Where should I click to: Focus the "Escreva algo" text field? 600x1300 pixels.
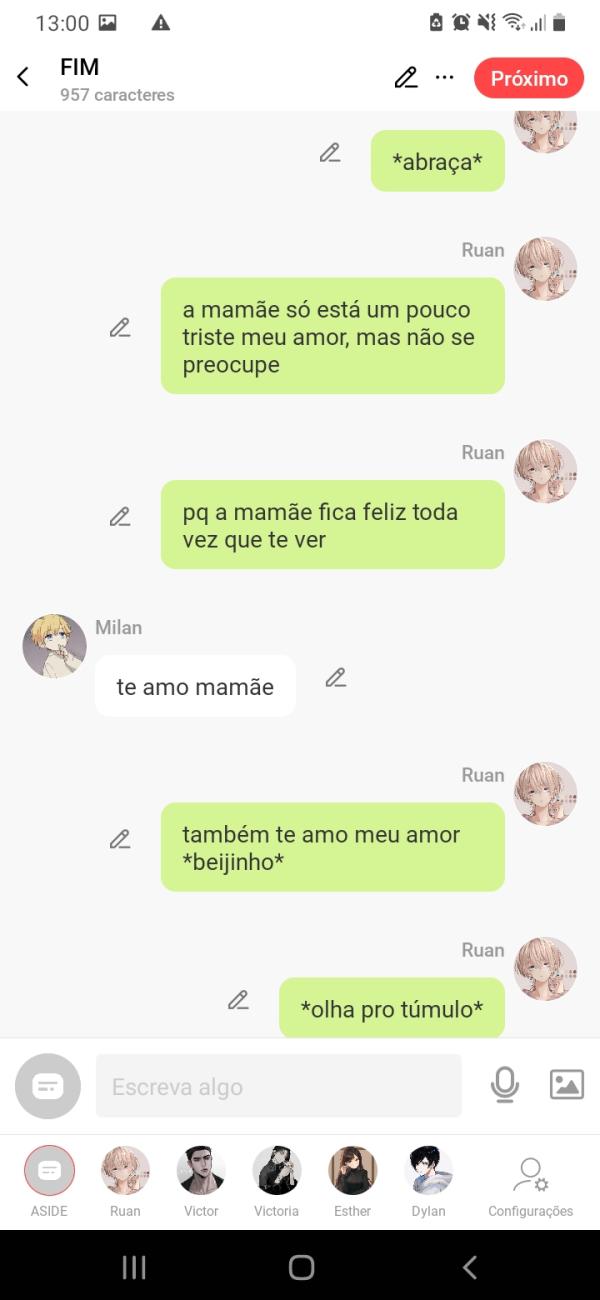point(278,1086)
